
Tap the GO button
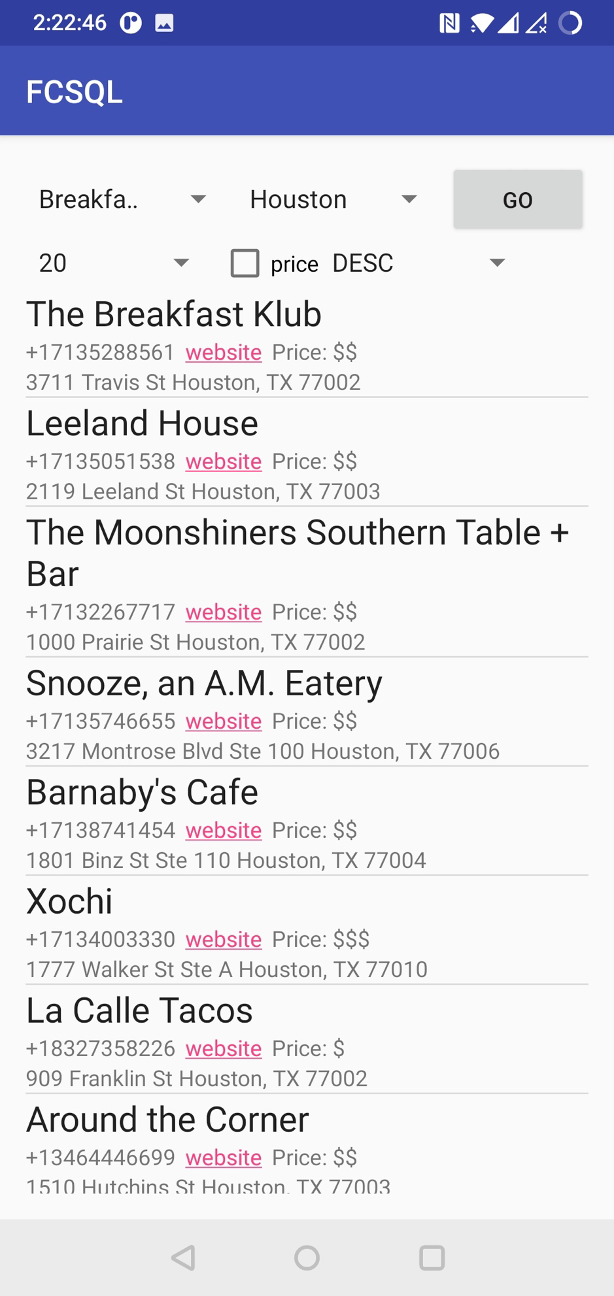(x=517, y=200)
